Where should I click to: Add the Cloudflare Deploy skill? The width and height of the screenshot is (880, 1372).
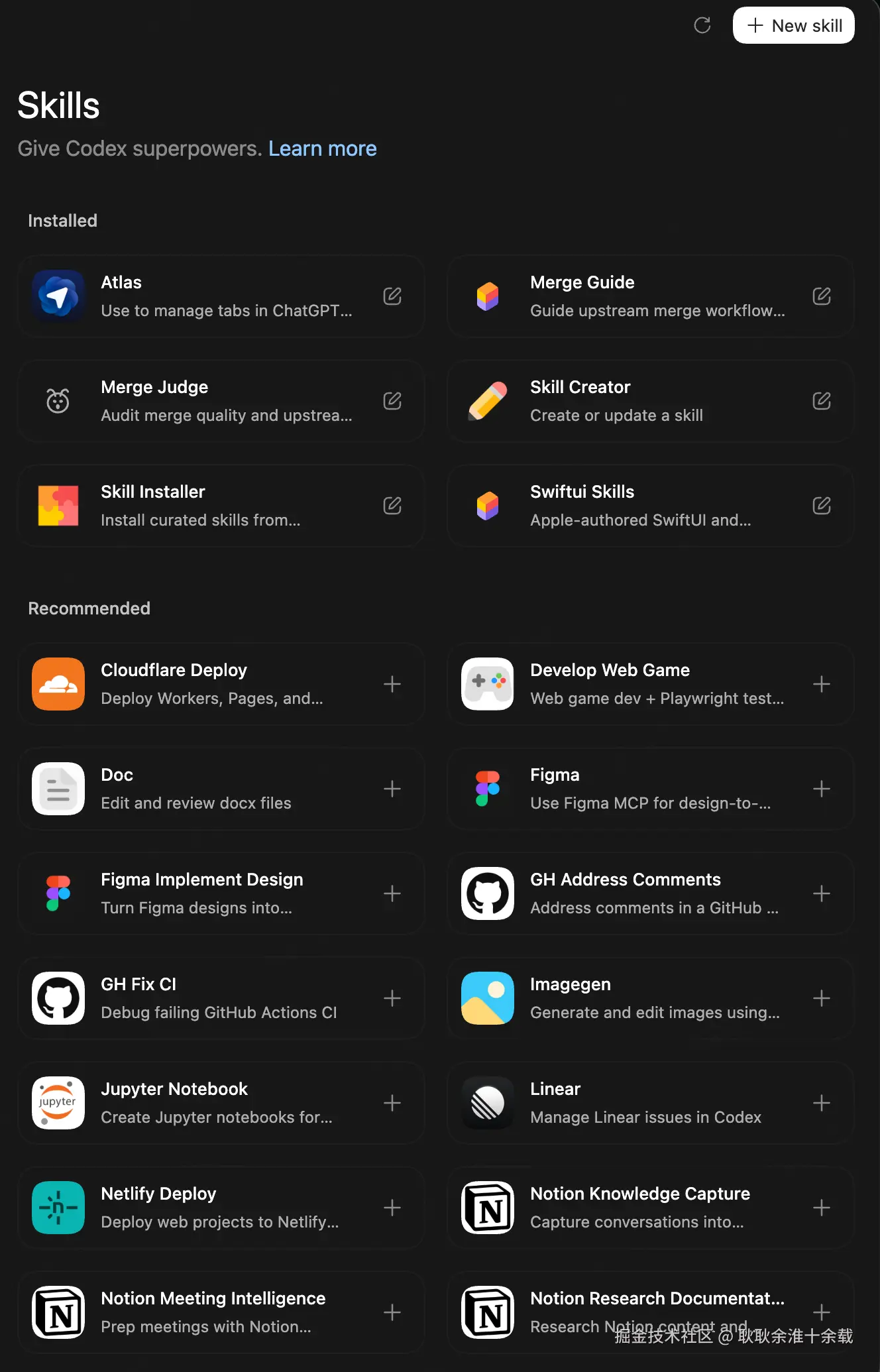click(x=392, y=684)
